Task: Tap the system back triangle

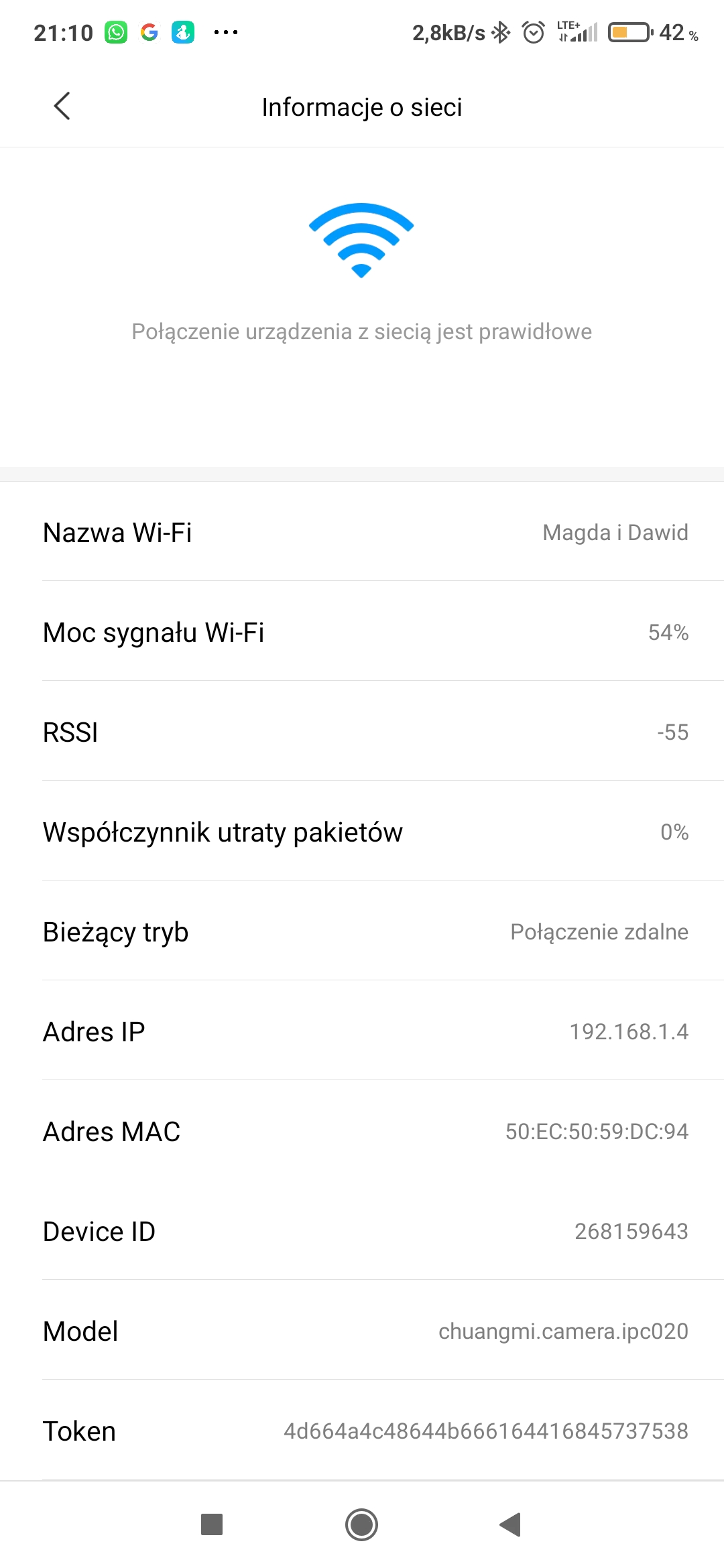Action: coord(511,1524)
